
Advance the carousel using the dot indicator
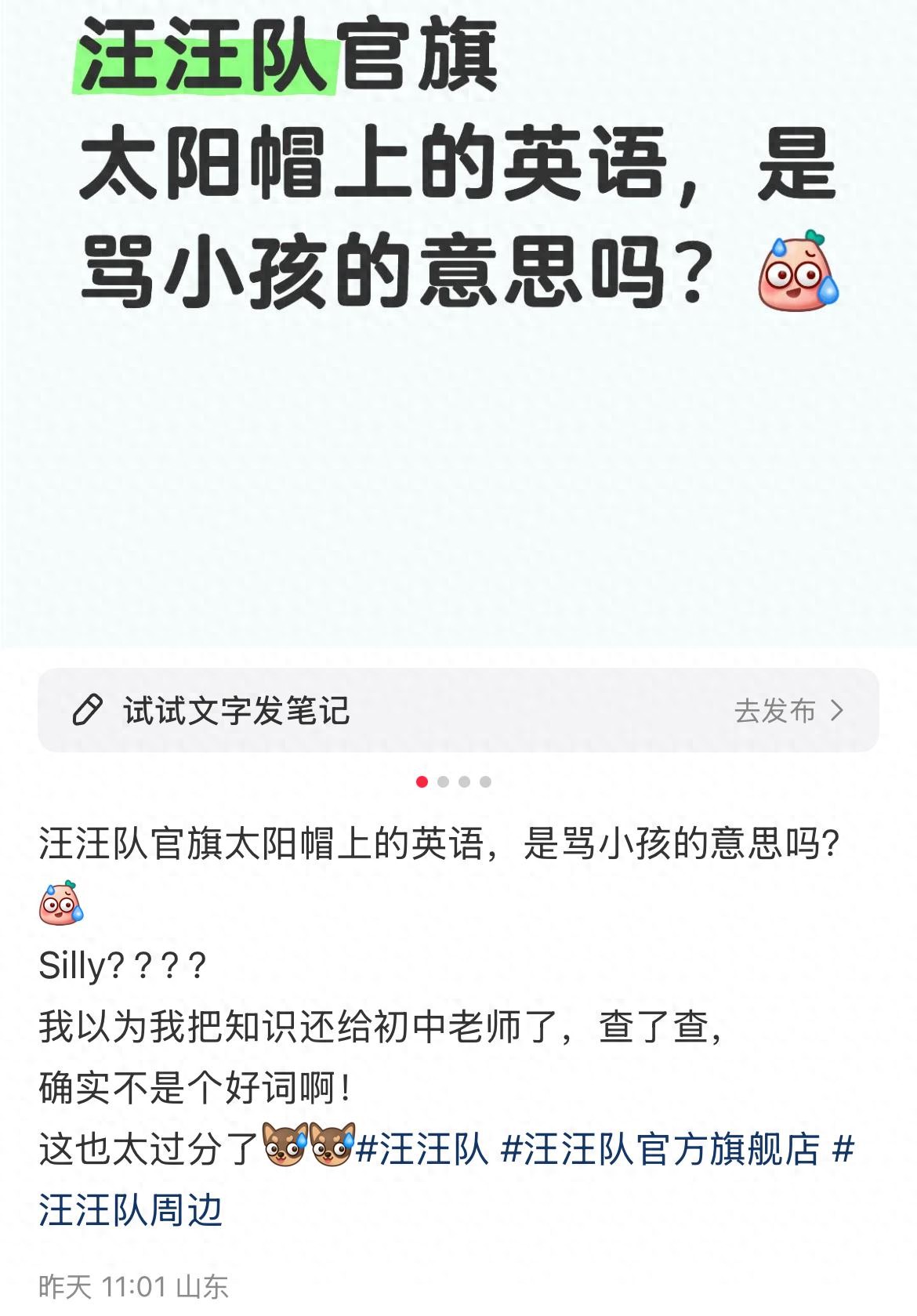coord(457,781)
